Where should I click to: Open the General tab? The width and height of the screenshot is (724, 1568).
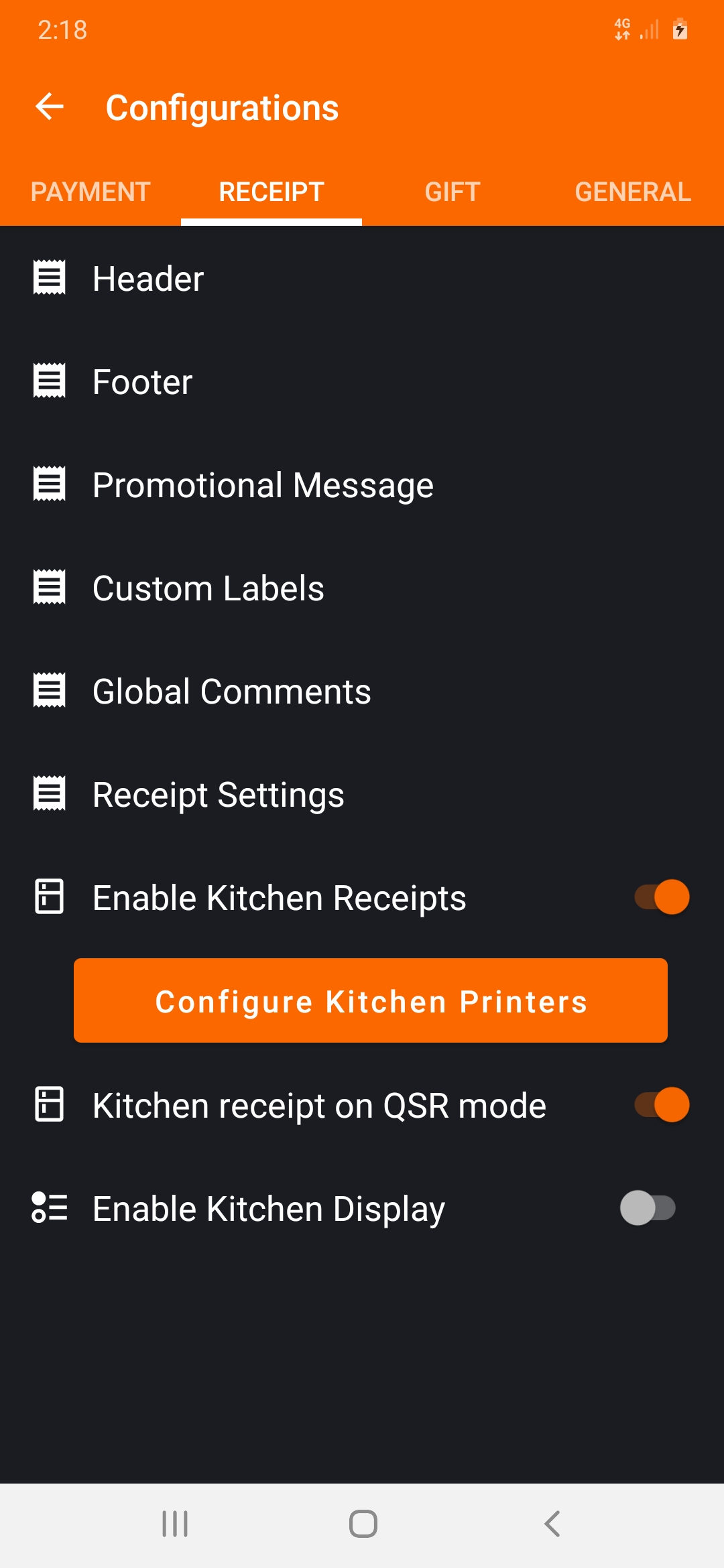(633, 192)
